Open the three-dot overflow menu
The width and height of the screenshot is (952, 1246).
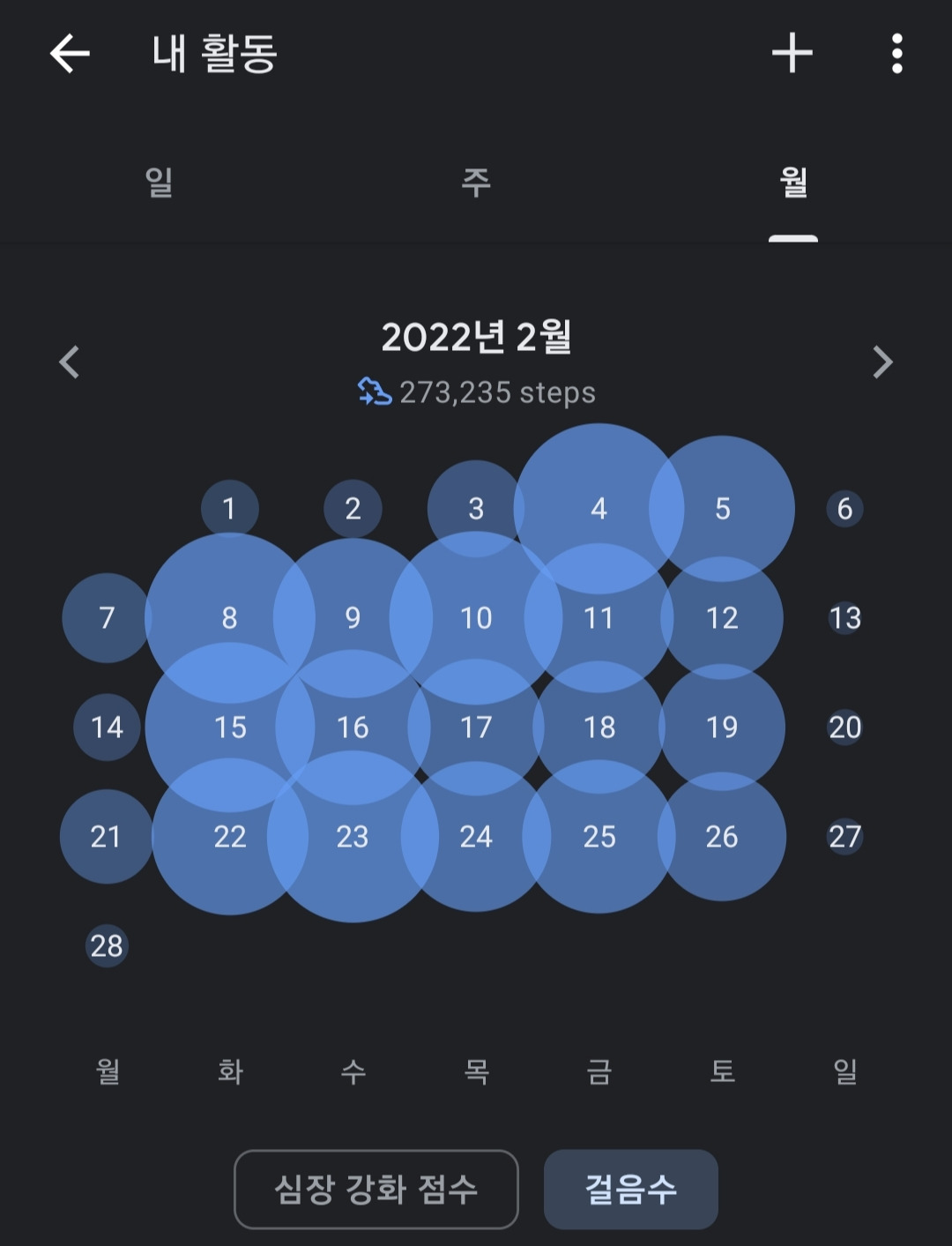point(896,53)
